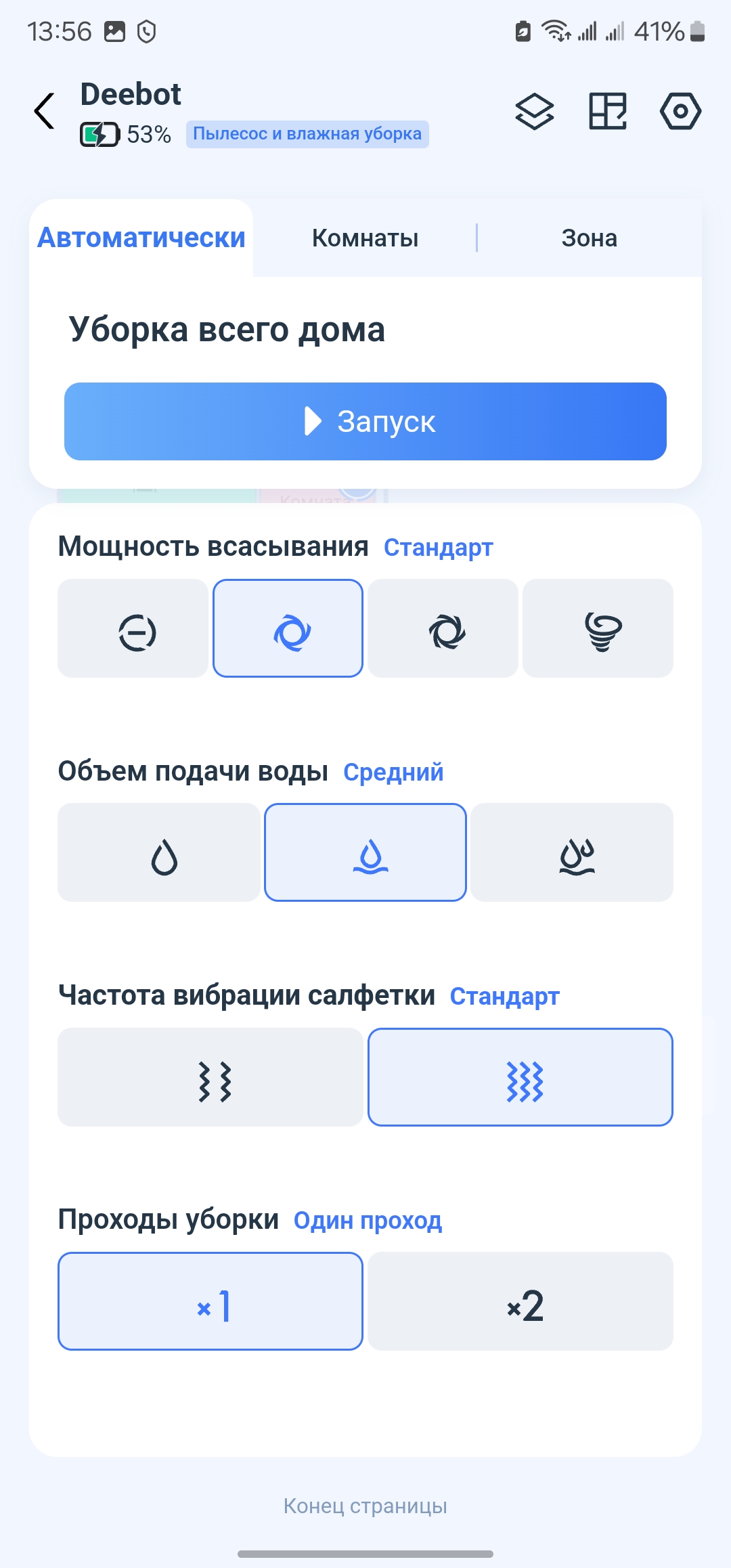Choose the standard mop vibration frequency
The height and width of the screenshot is (1568, 731).
tap(520, 1077)
